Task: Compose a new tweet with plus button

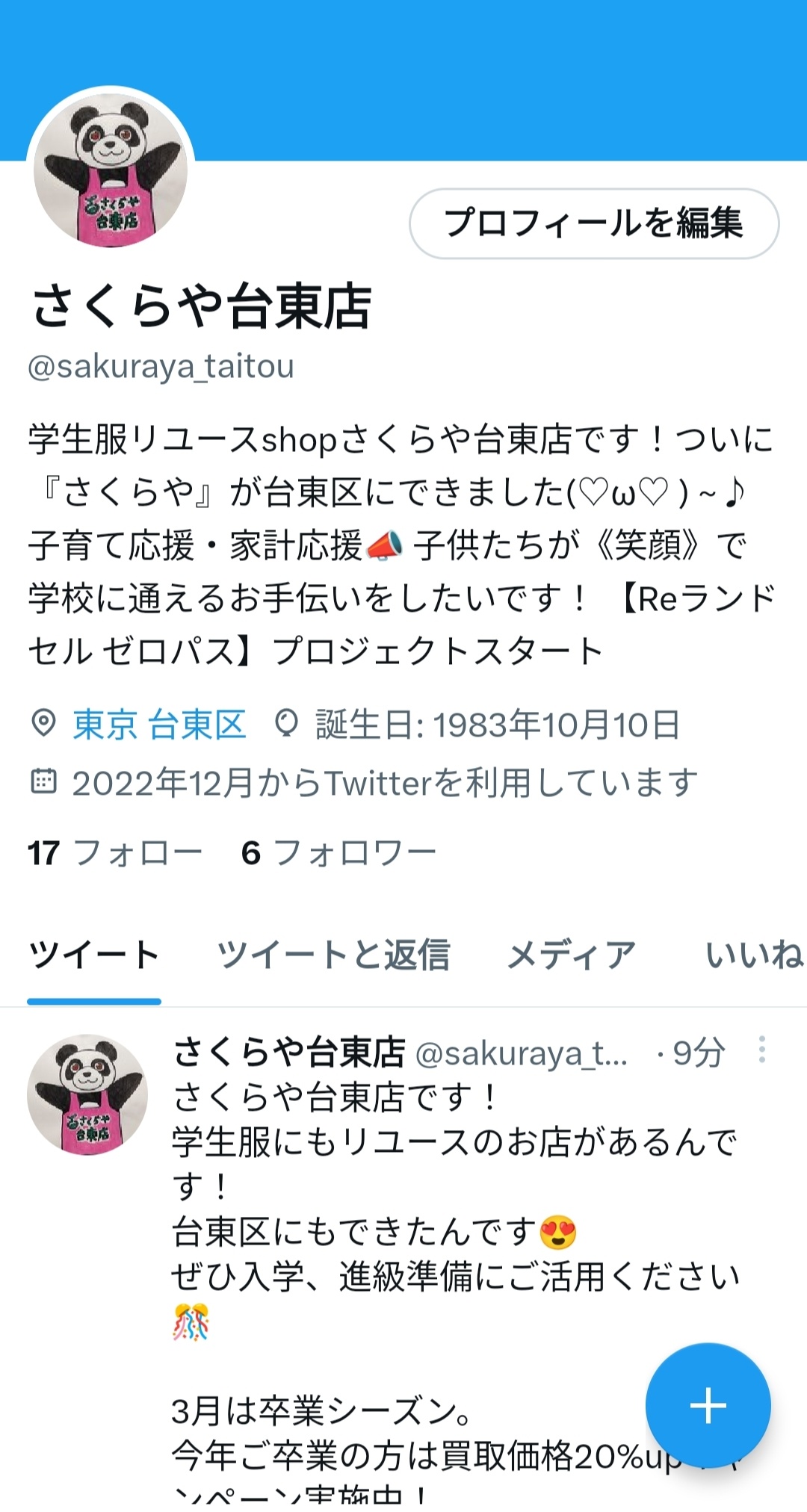Action: 708,1406
